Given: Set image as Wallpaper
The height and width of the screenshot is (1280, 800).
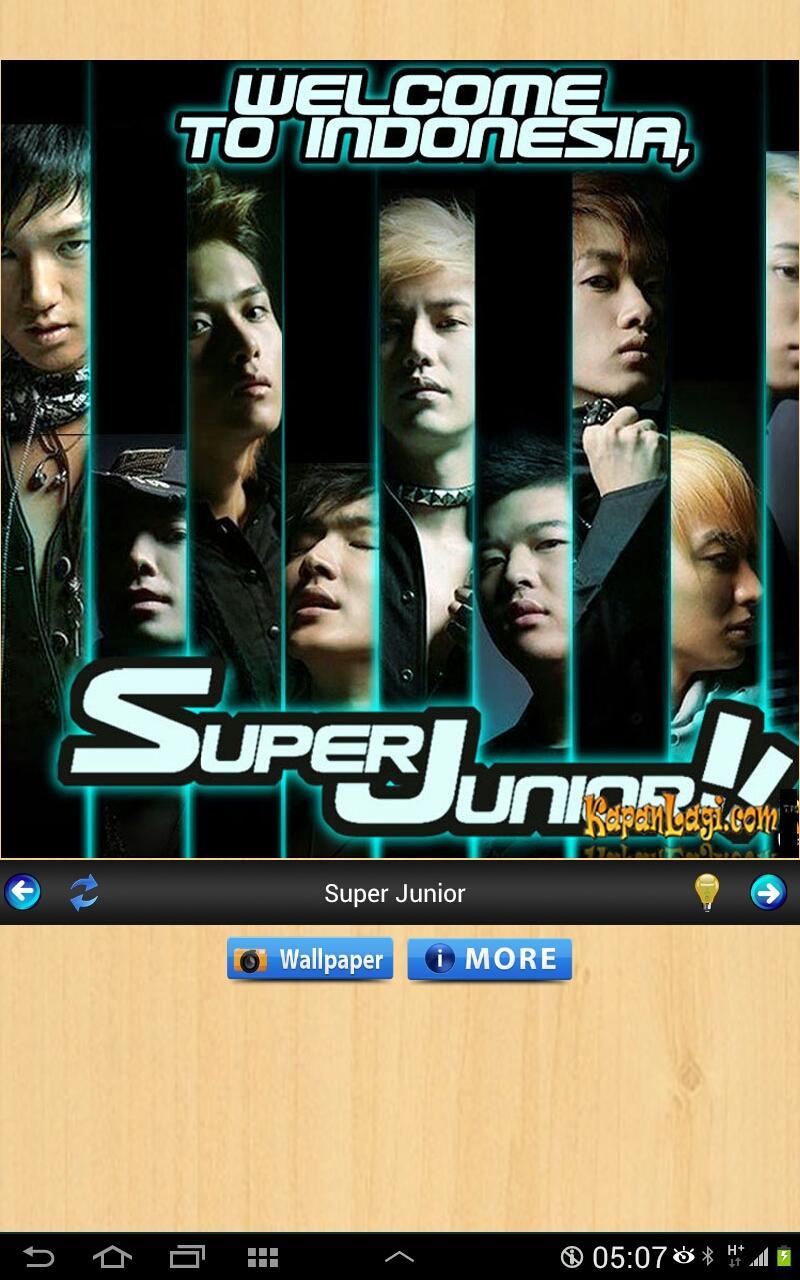Looking at the screenshot, I should tap(310, 960).
